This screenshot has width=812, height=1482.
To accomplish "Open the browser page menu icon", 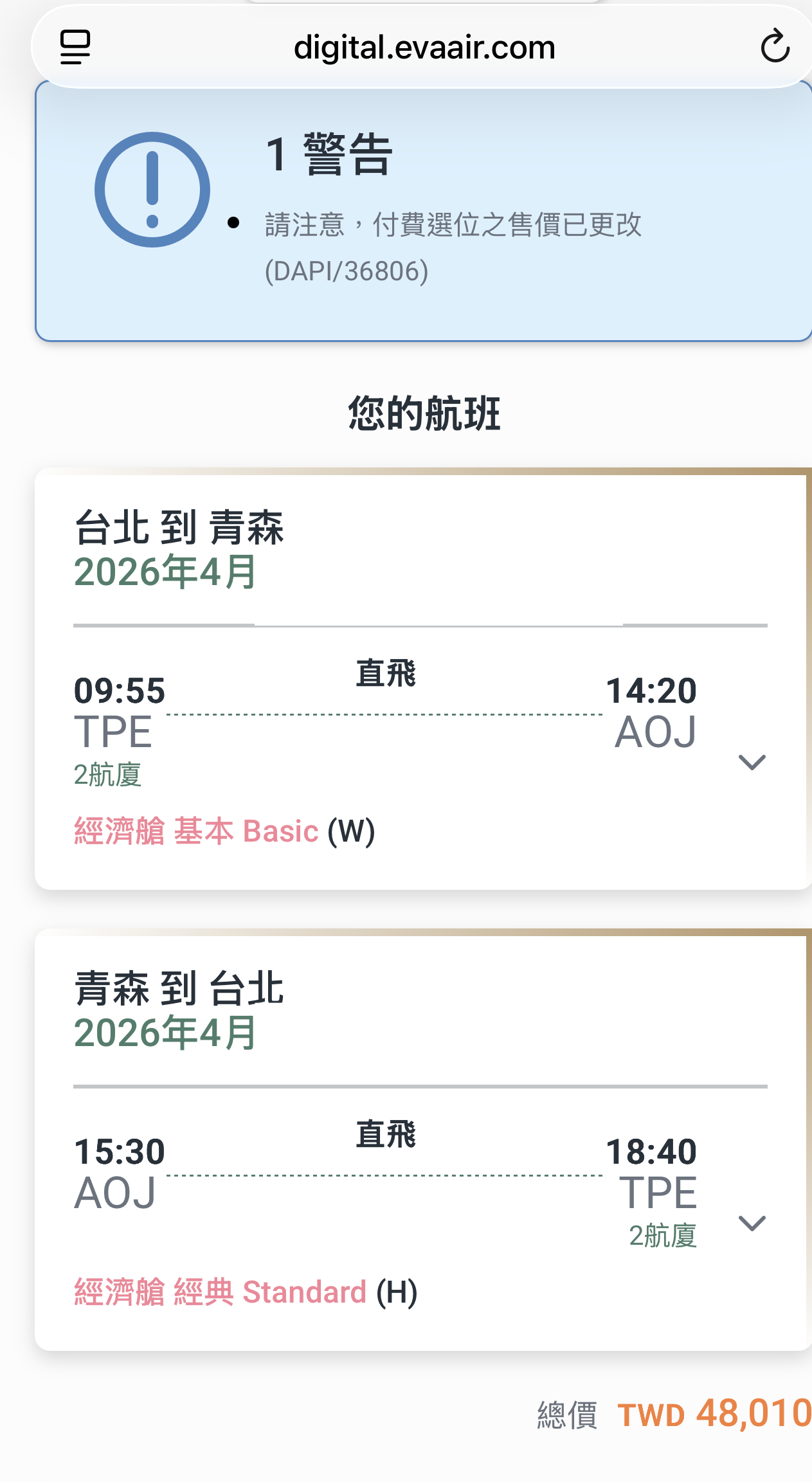I will 75,47.
